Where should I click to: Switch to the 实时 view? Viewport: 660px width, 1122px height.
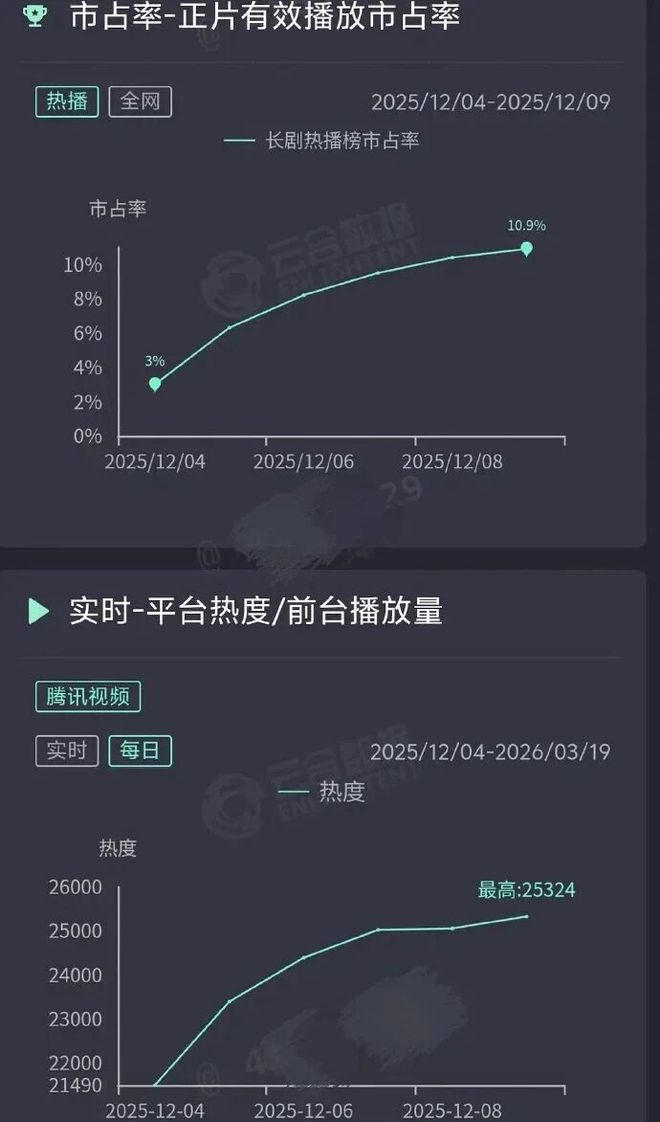point(67,751)
